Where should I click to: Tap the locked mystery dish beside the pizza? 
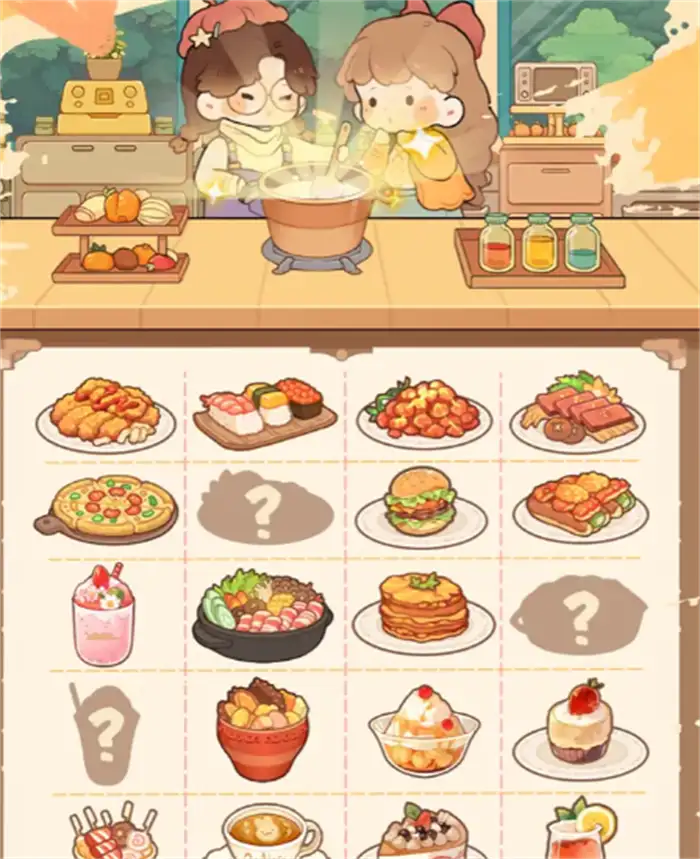(264, 509)
